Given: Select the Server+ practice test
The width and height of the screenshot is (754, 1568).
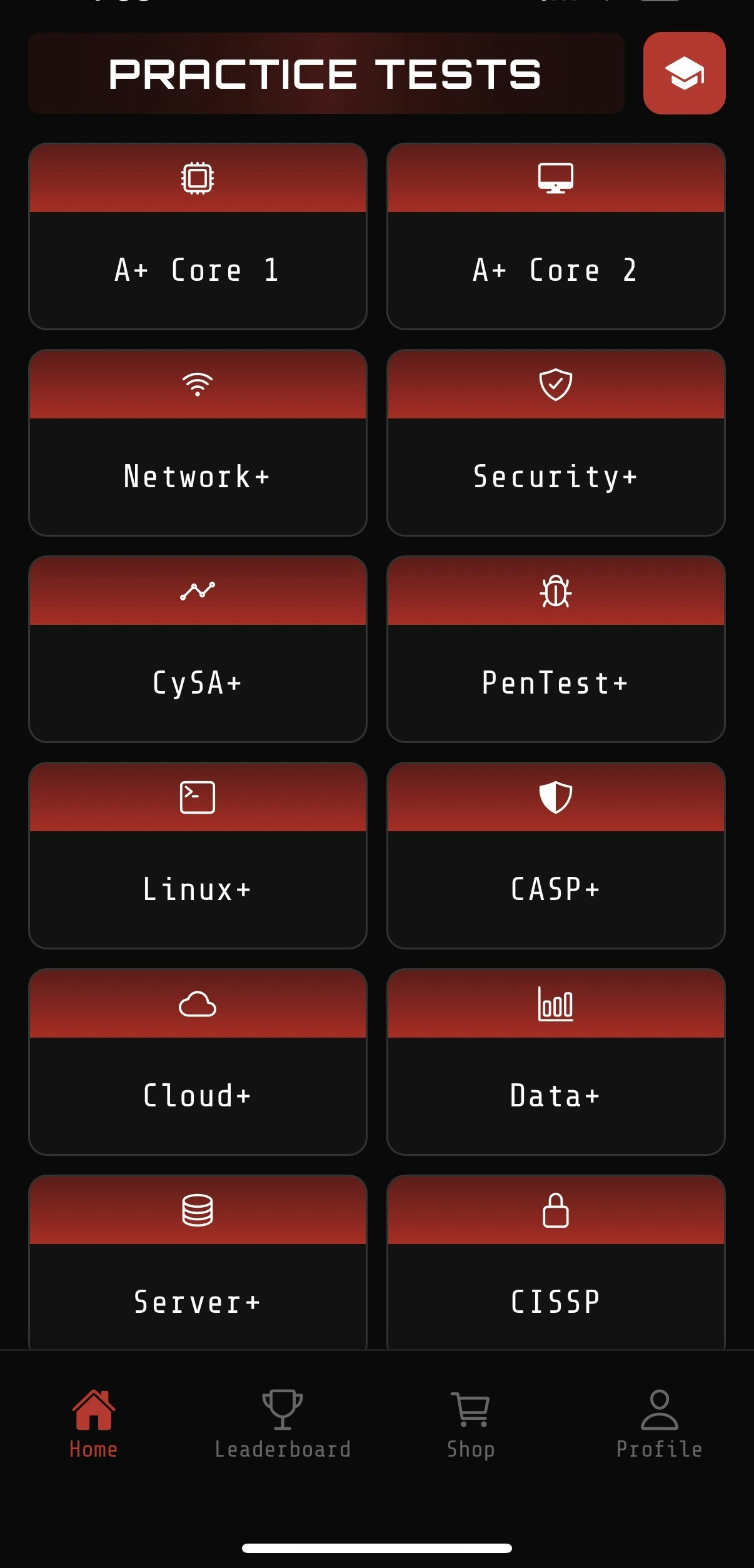Looking at the screenshot, I should [x=198, y=1262].
